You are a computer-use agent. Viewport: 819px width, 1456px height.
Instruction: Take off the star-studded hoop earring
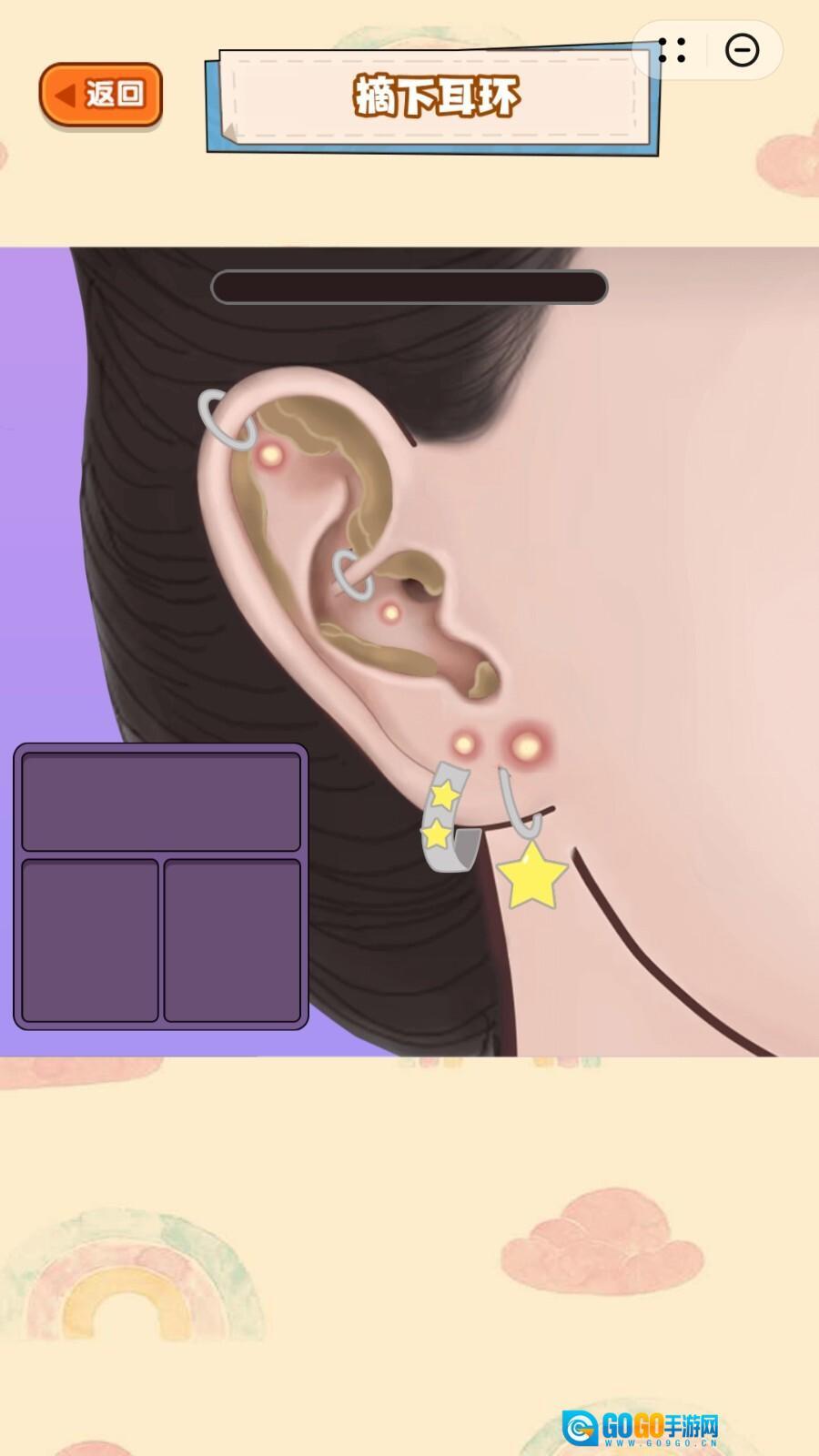click(447, 822)
